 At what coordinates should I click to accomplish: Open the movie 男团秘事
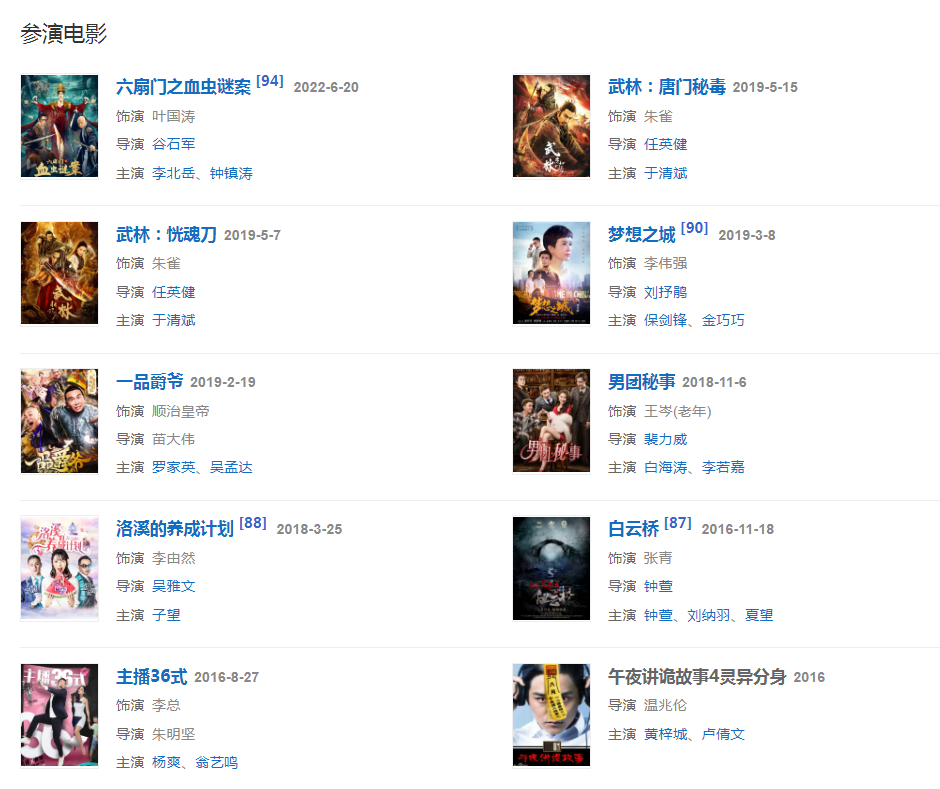pyautogui.click(x=641, y=382)
